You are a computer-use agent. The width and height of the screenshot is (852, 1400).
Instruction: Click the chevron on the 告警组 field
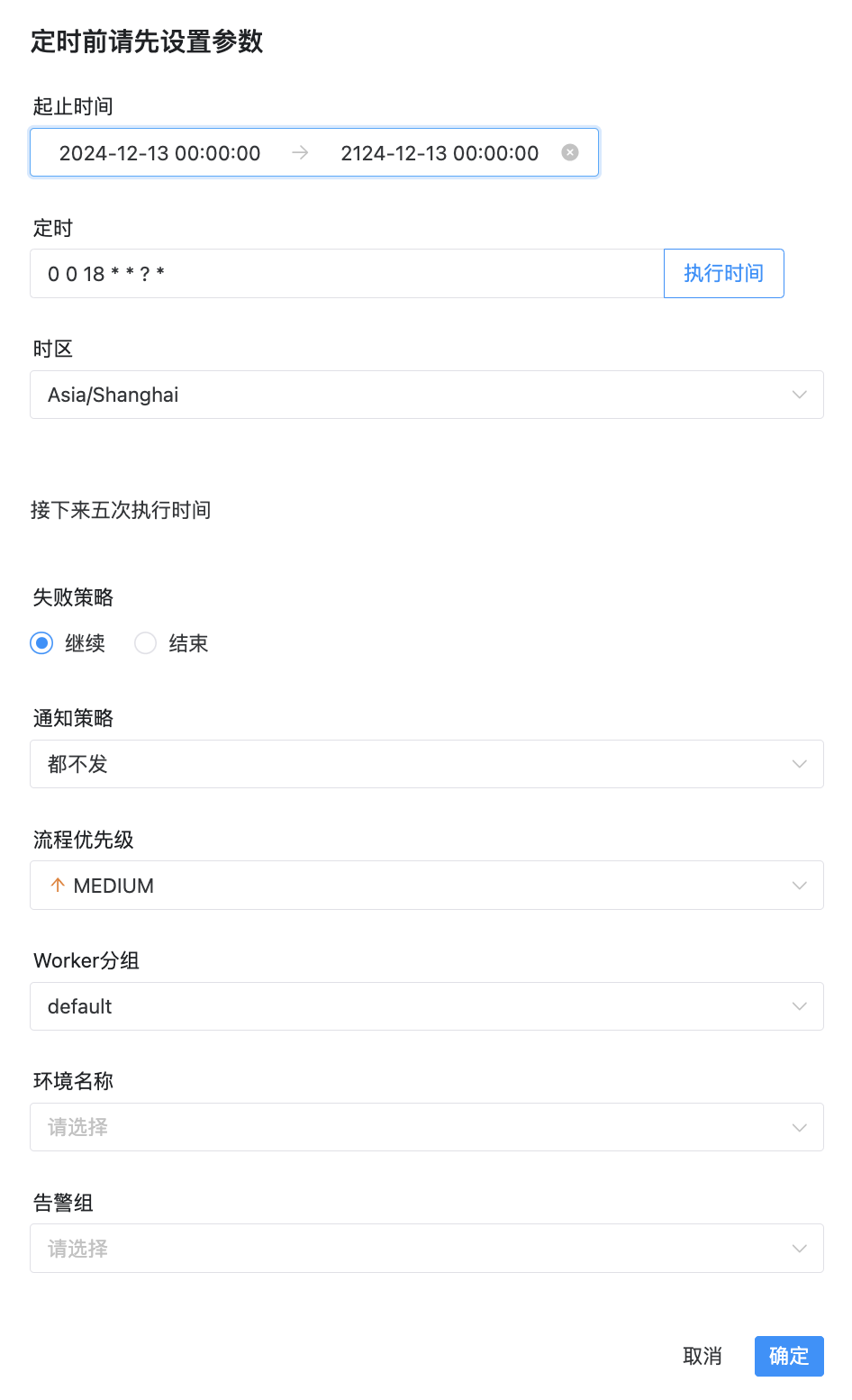[x=799, y=1249]
